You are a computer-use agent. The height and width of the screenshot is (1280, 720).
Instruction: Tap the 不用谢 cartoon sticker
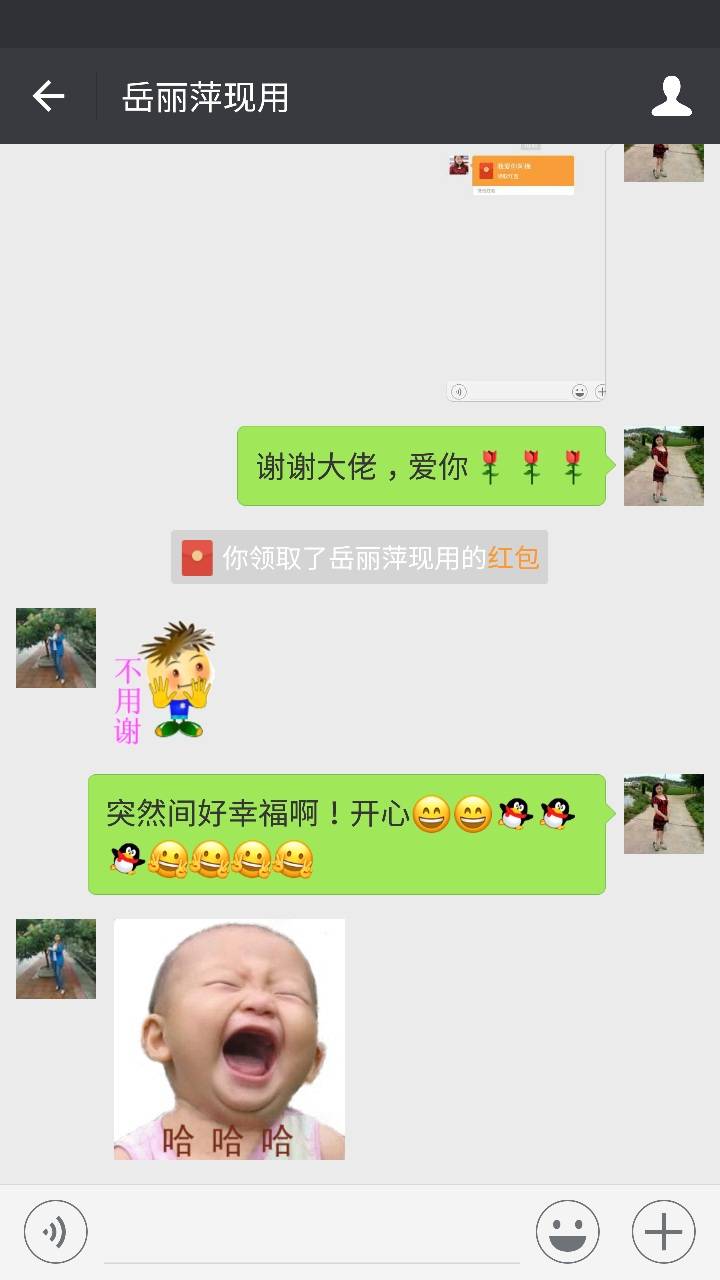point(166,685)
